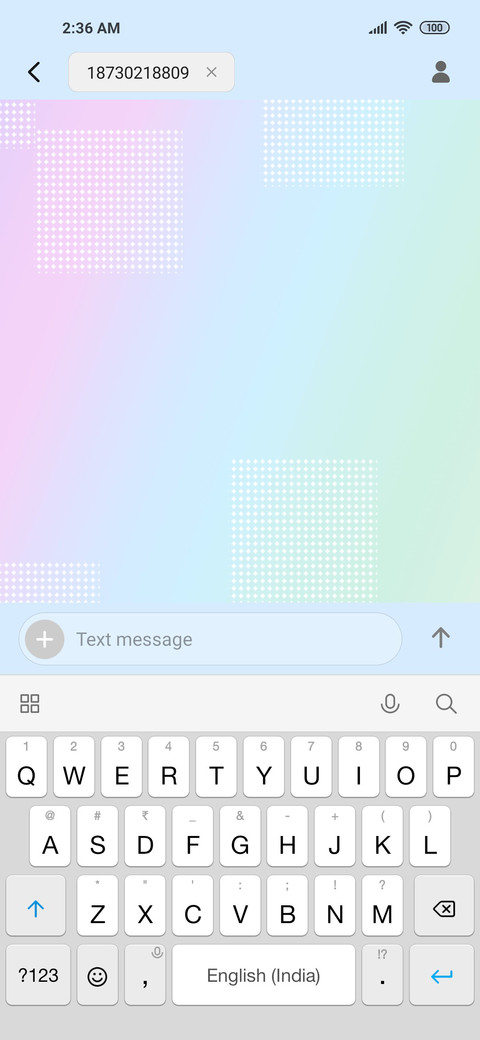The width and height of the screenshot is (480, 1040).
Task: Open the emoji keyboard
Action: point(97,975)
